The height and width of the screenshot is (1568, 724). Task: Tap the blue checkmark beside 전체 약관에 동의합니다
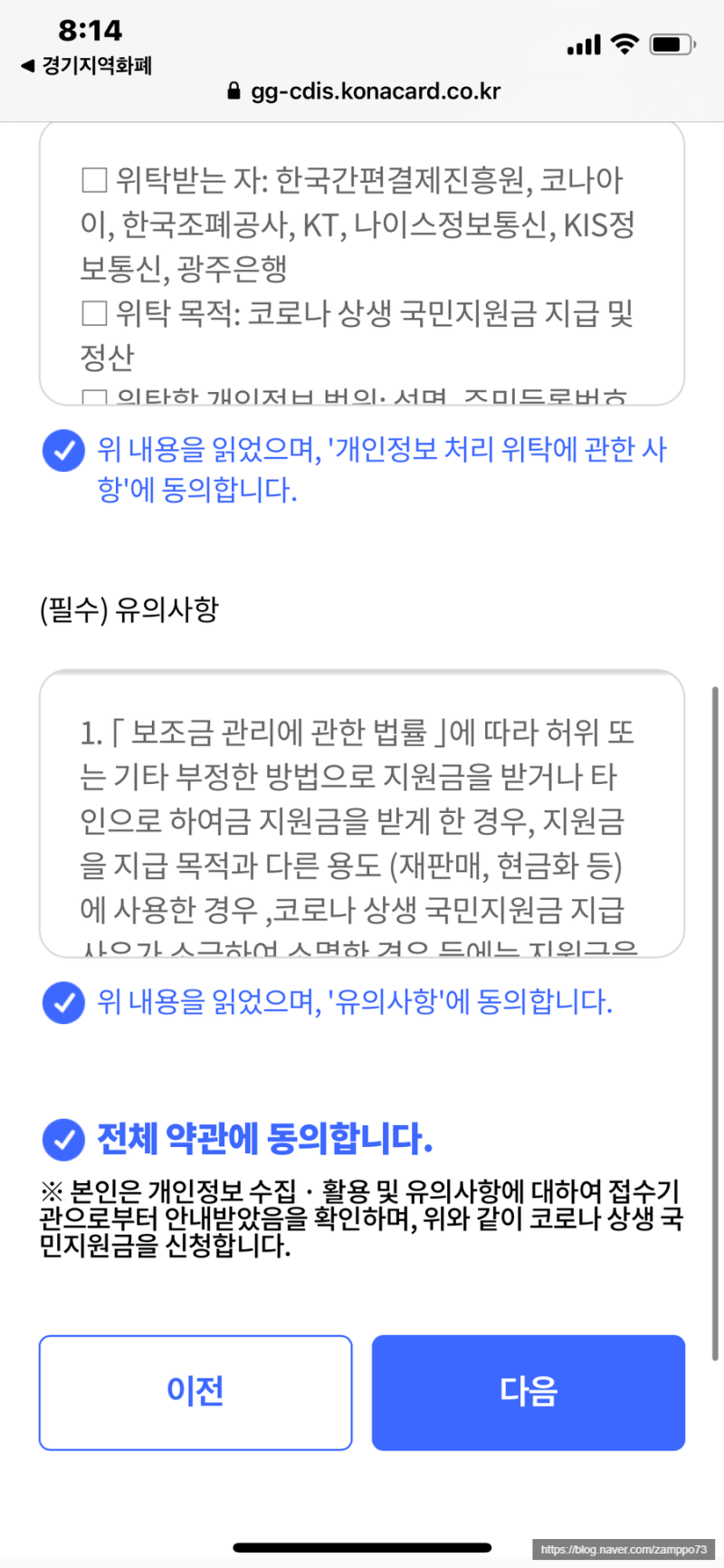[x=63, y=1139]
